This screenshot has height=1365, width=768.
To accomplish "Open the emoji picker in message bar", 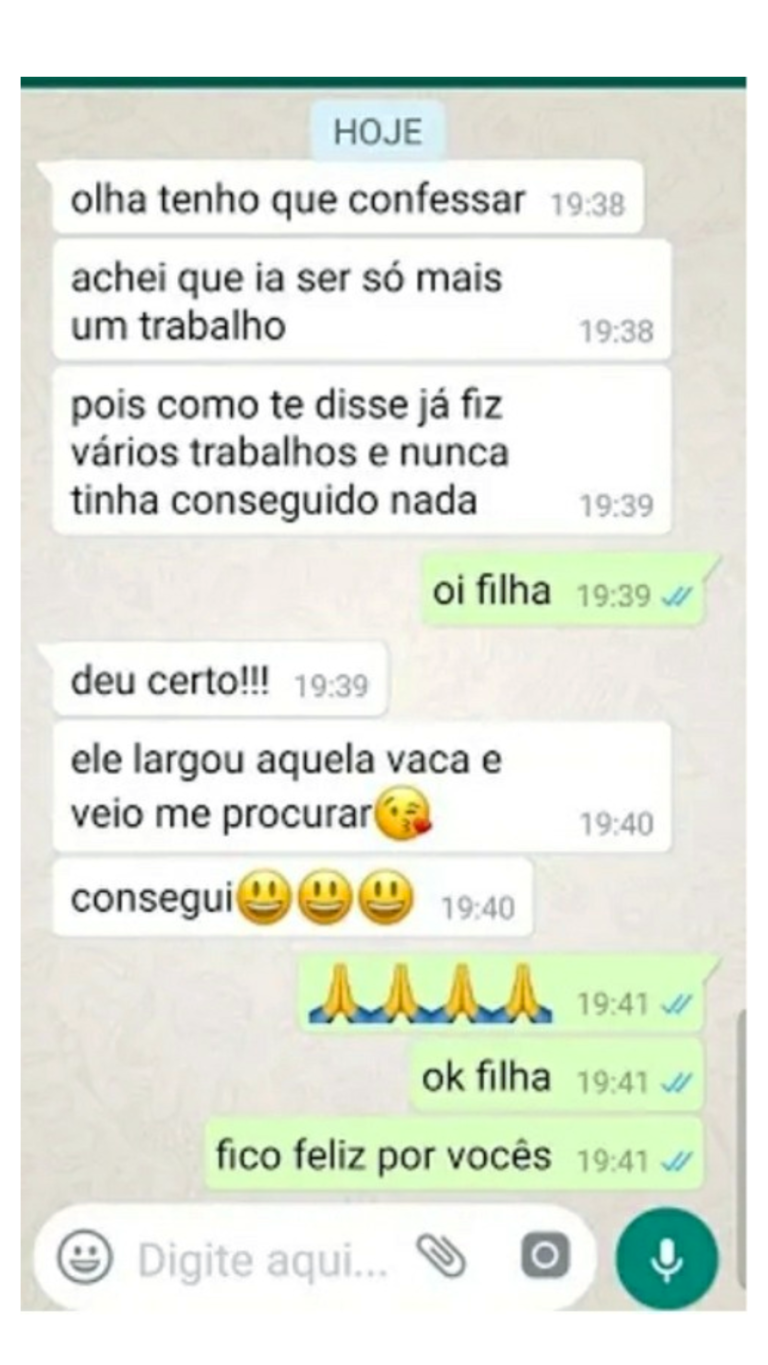I will tap(84, 1257).
